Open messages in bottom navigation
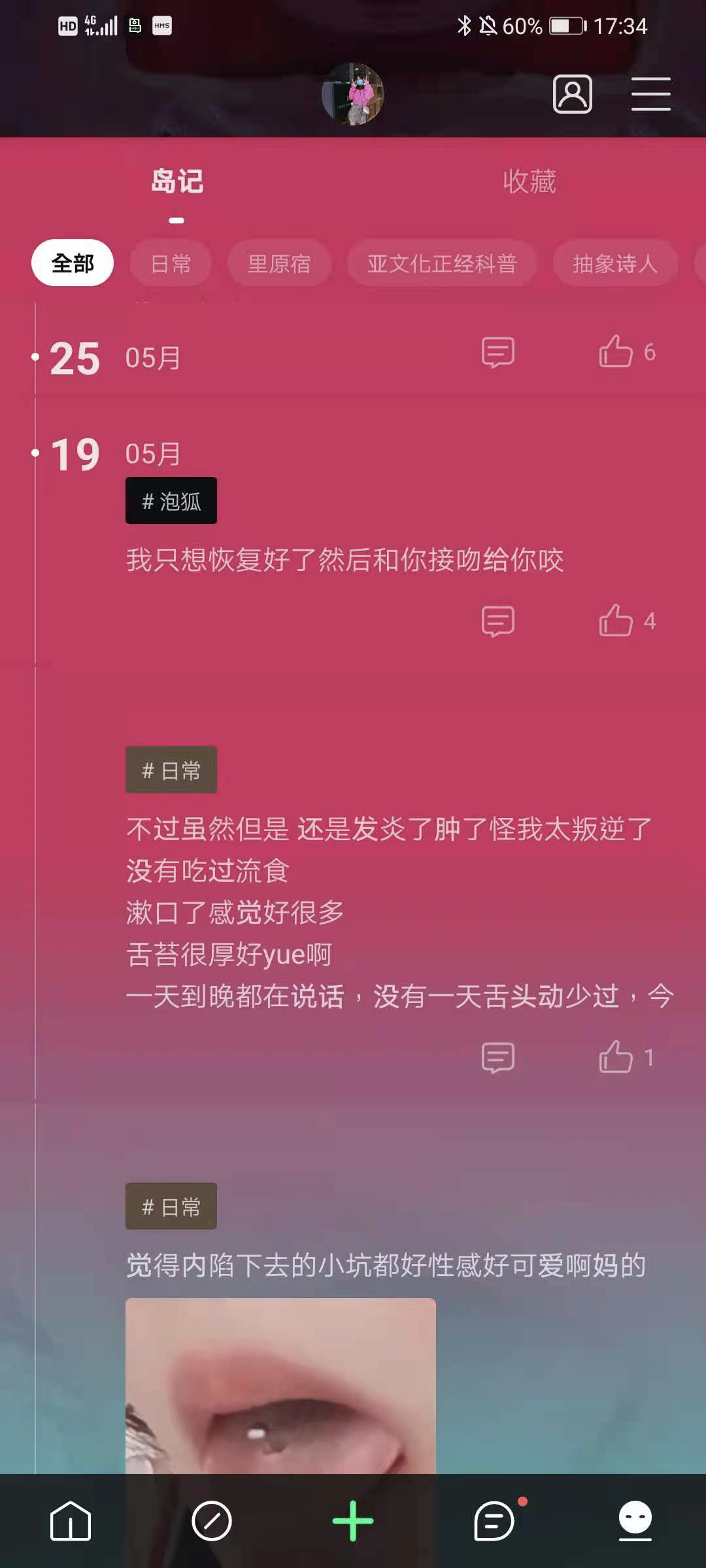Screen dimensions: 706x1568 [x=495, y=1521]
